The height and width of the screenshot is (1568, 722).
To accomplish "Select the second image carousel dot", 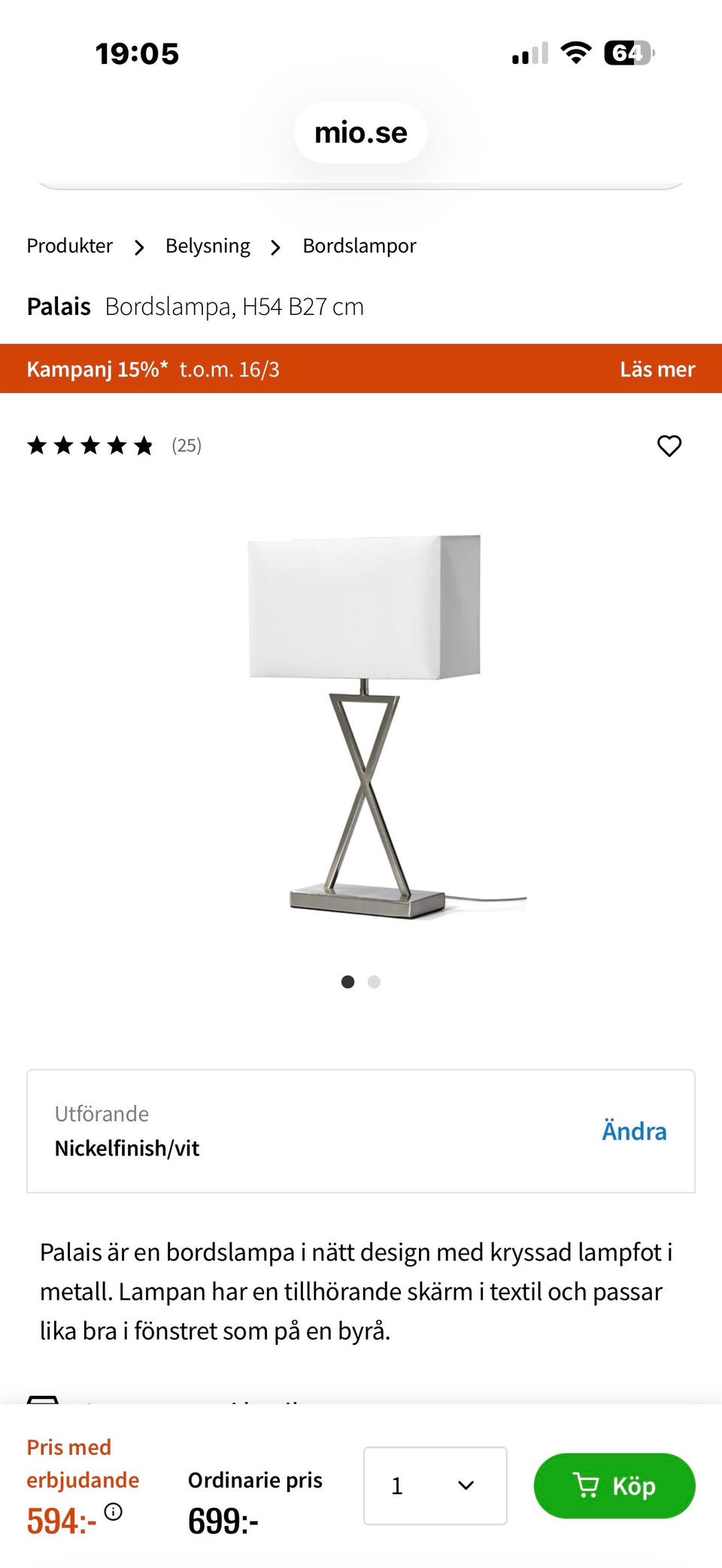I will click(x=374, y=982).
